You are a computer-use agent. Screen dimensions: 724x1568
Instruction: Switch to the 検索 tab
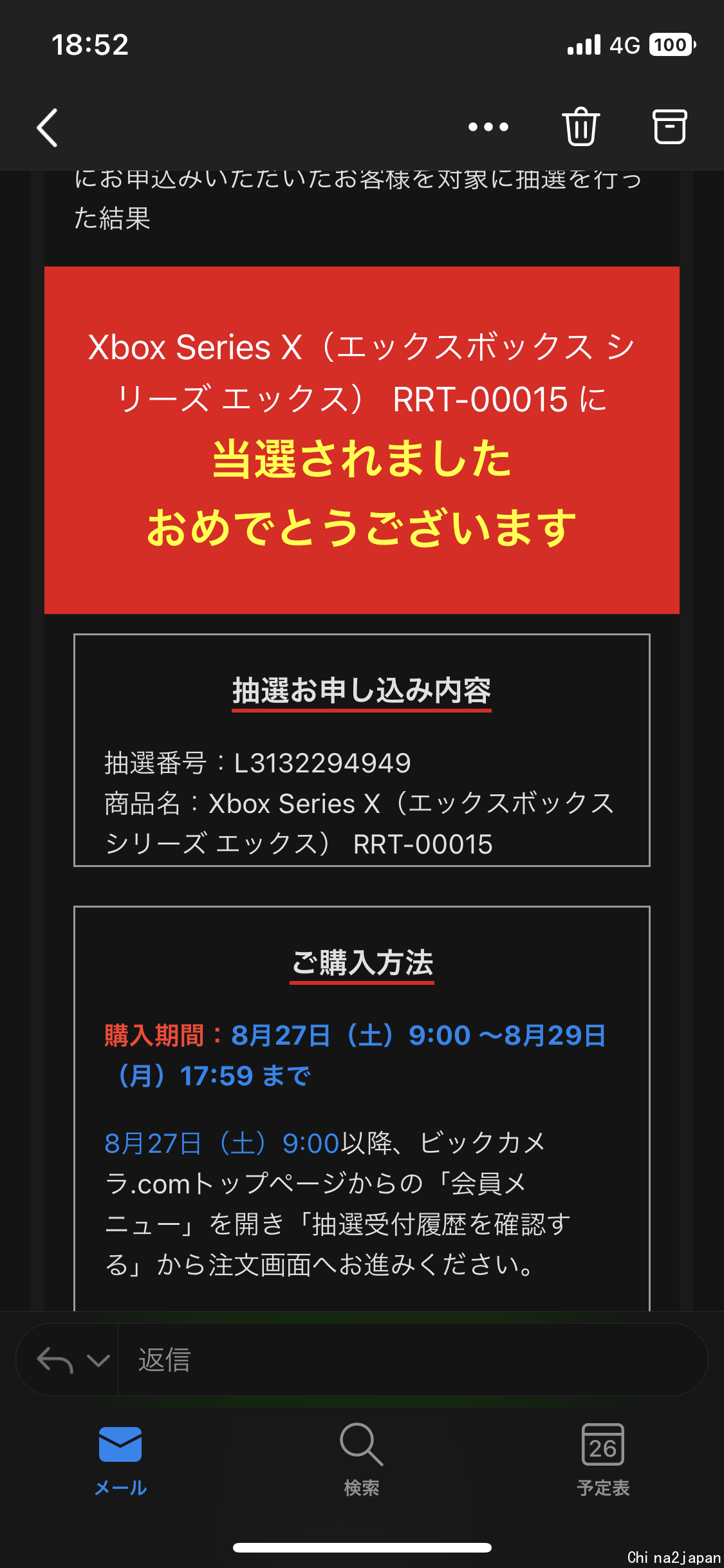click(x=362, y=1460)
